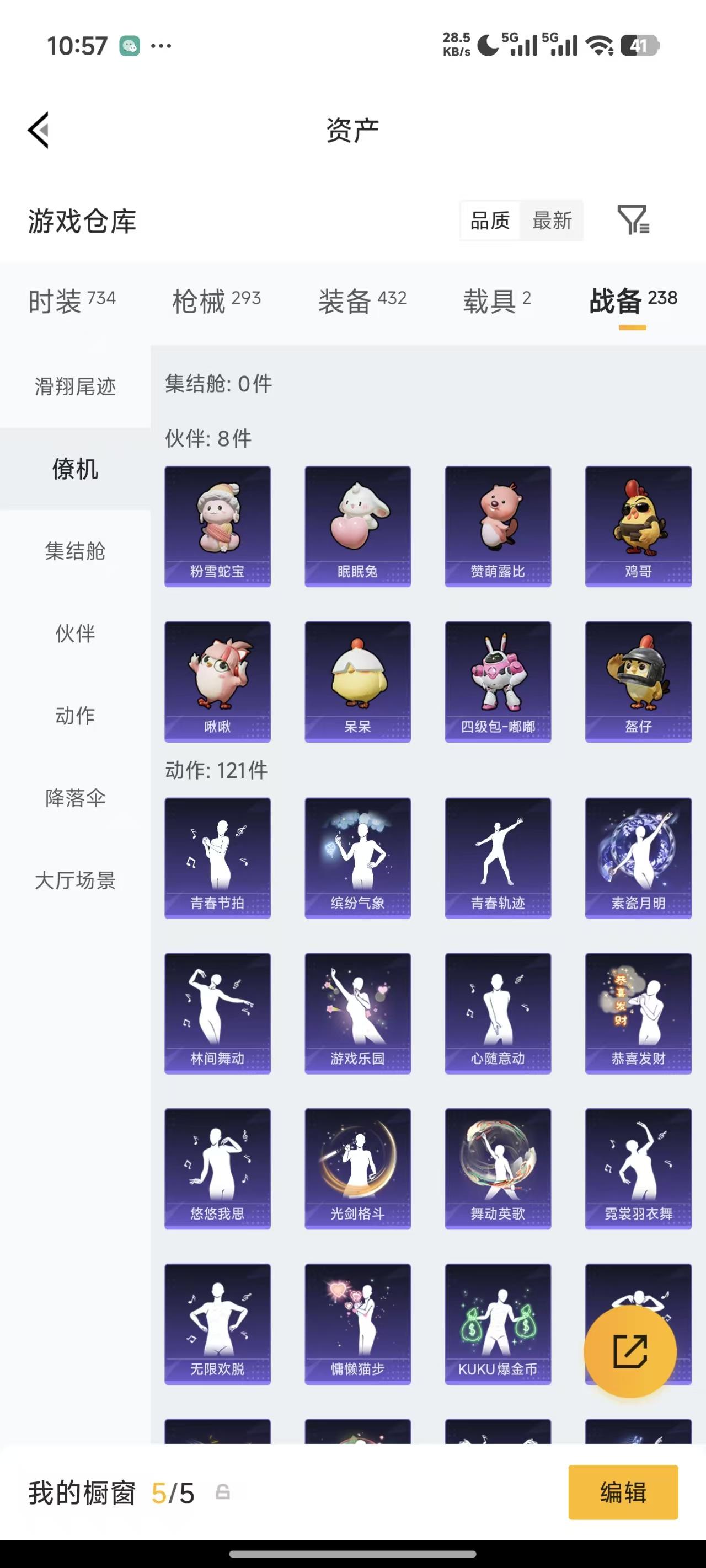Switch sorting to 最新
The height and width of the screenshot is (1568, 706).
[x=552, y=221]
